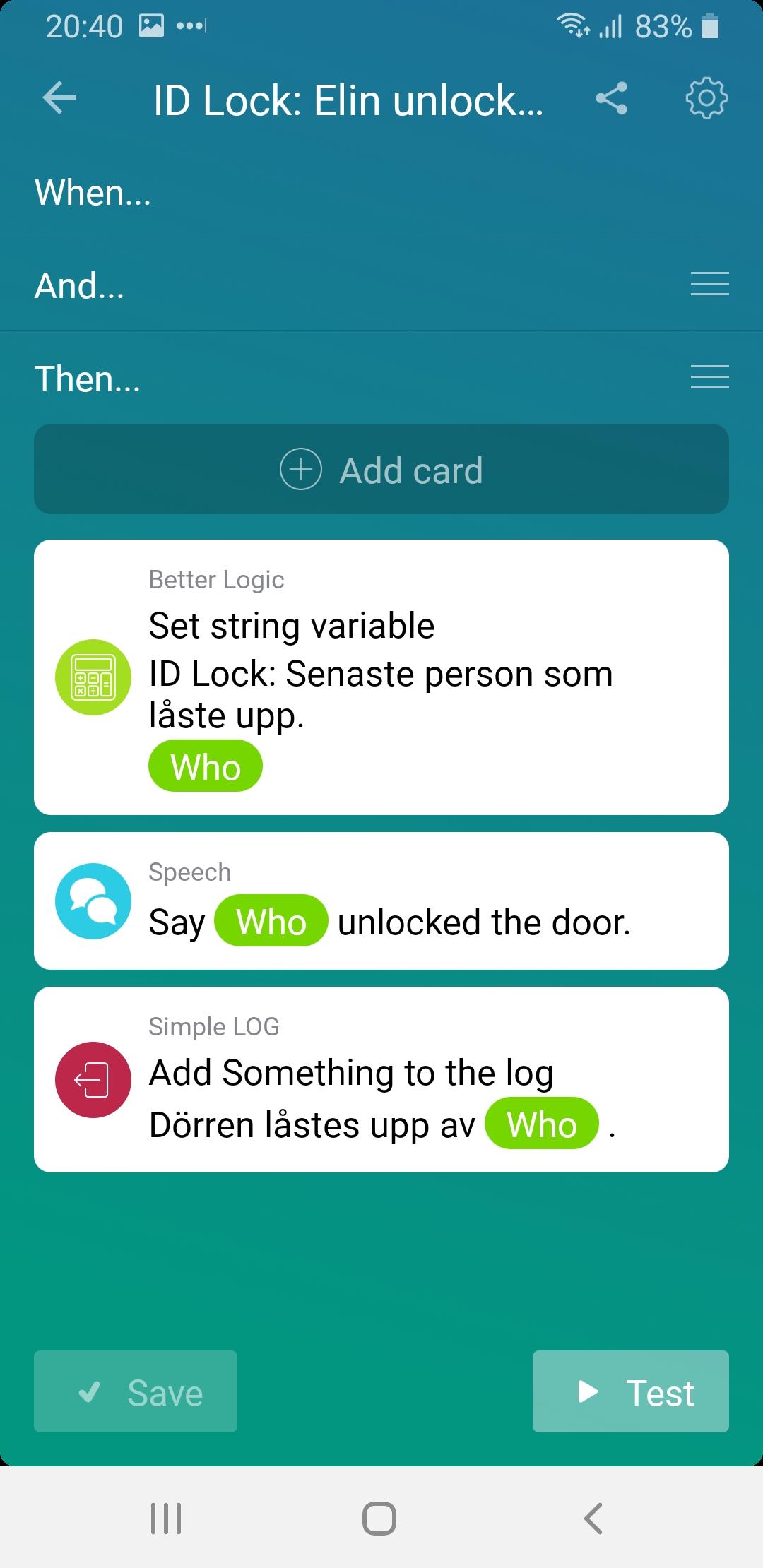The image size is (763, 1568).
Task: Tap the system home button
Action: pos(379,1518)
